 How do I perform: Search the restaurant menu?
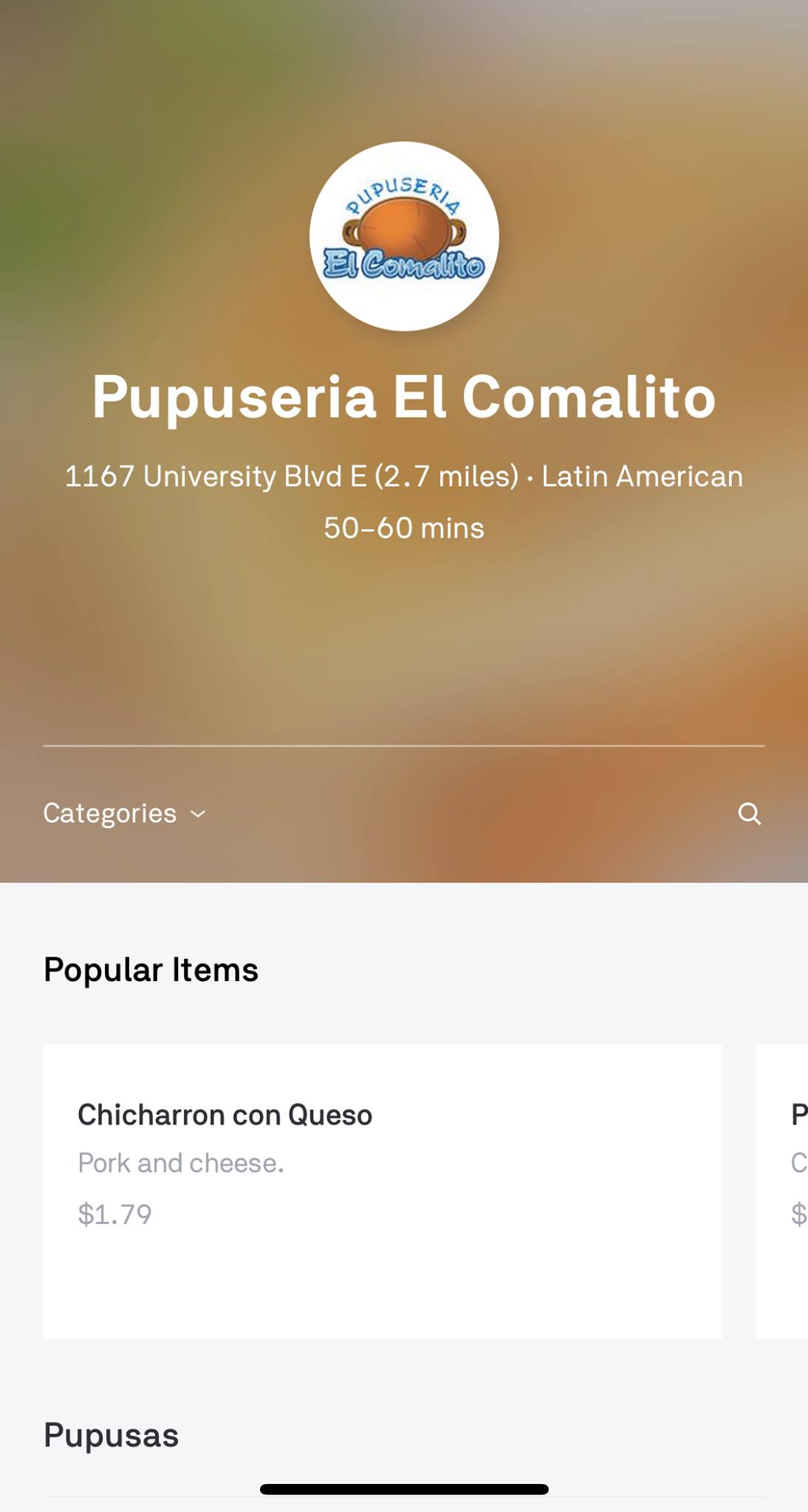(749, 814)
